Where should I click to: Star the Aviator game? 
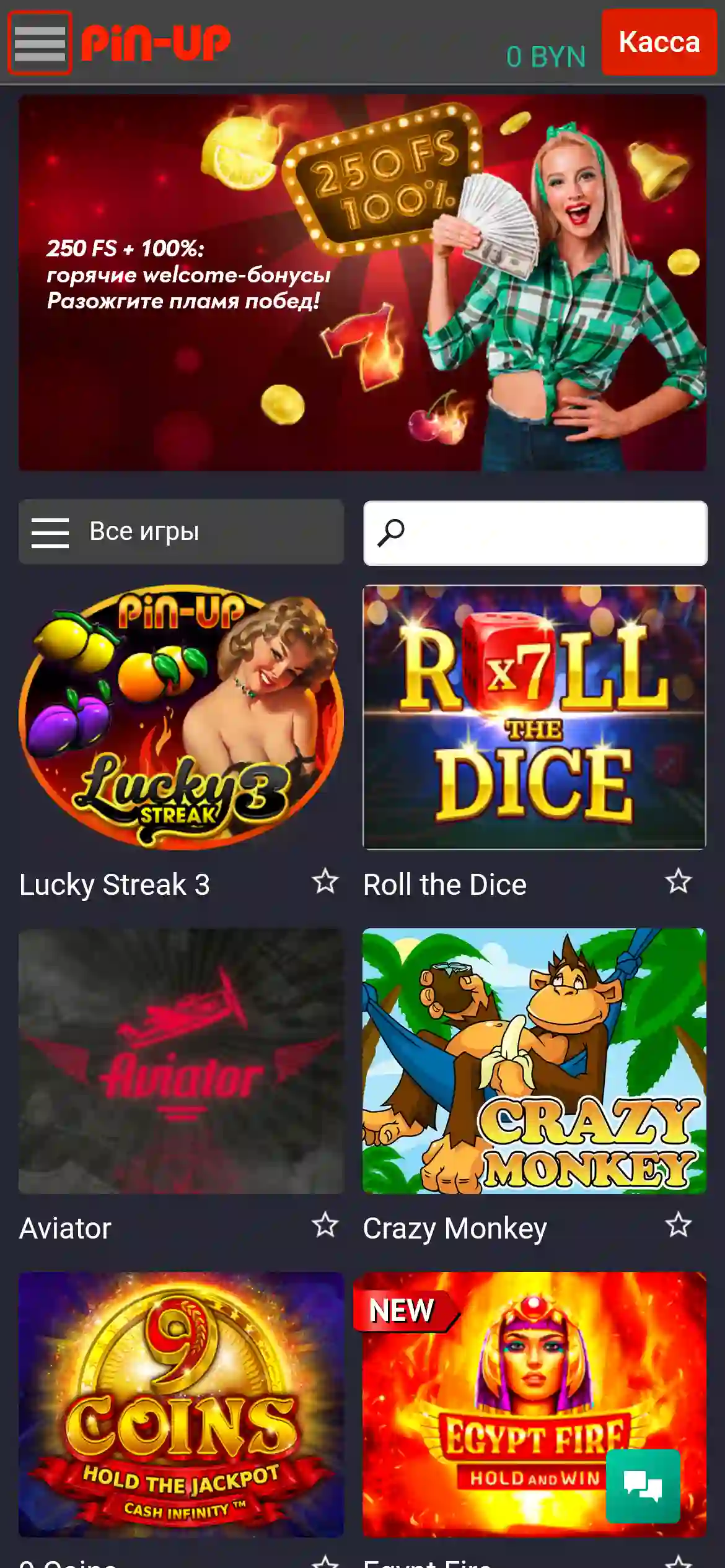pos(325,1225)
